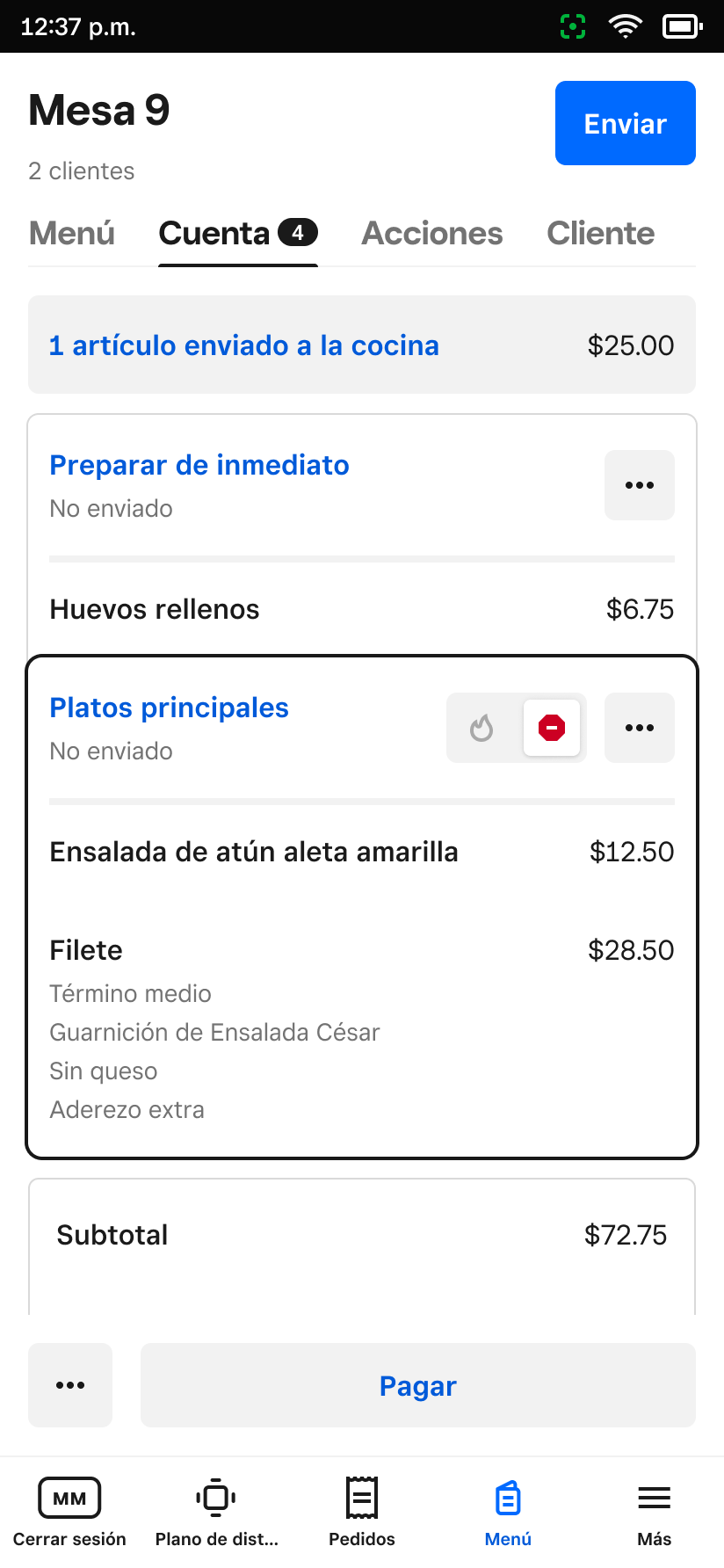The image size is (724, 1568).
Task: Tap Pagar to pay the bill
Action: click(418, 1385)
